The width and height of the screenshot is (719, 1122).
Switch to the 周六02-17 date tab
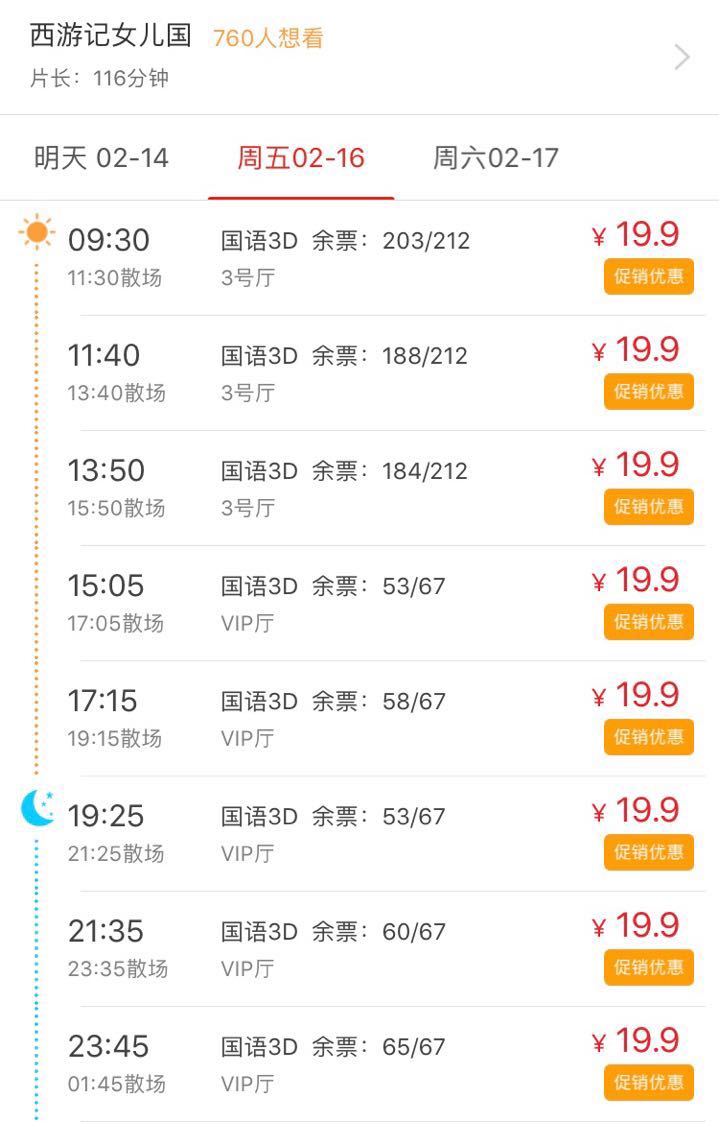[x=496, y=158]
